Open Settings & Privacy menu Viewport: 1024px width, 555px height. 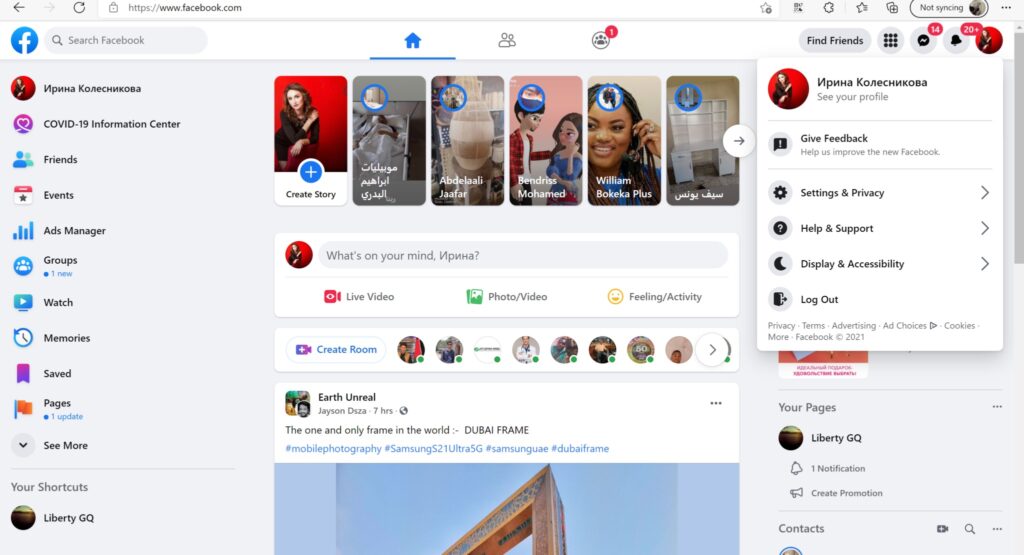[x=842, y=193]
